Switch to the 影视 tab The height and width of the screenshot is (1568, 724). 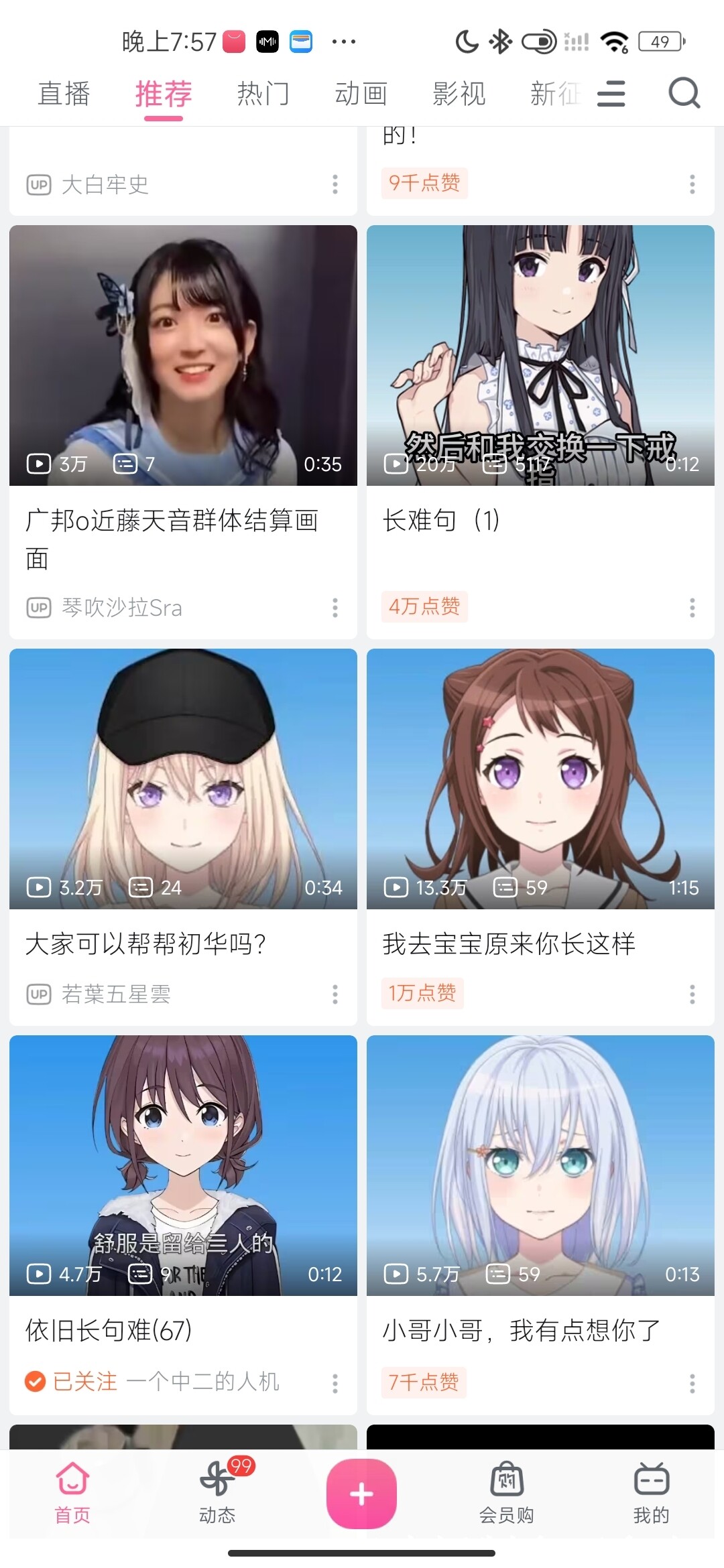(459, 94)
